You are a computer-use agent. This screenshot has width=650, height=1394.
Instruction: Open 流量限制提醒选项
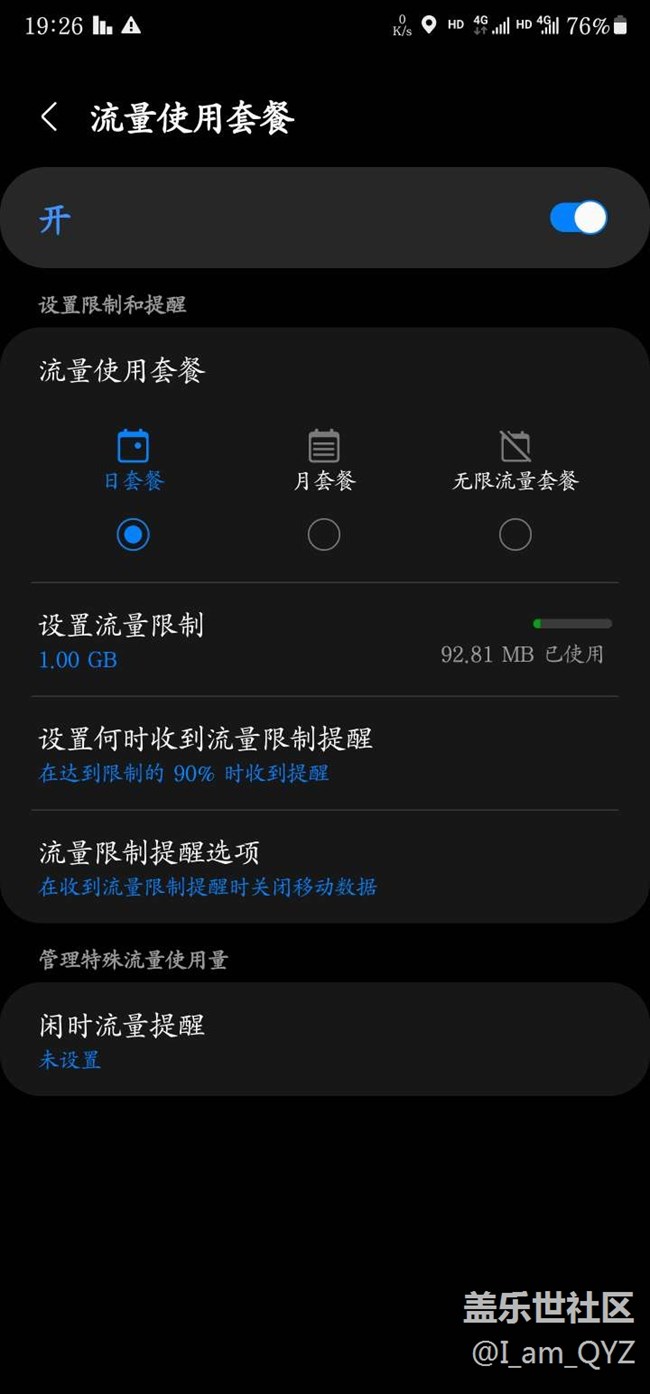(325, 867)
